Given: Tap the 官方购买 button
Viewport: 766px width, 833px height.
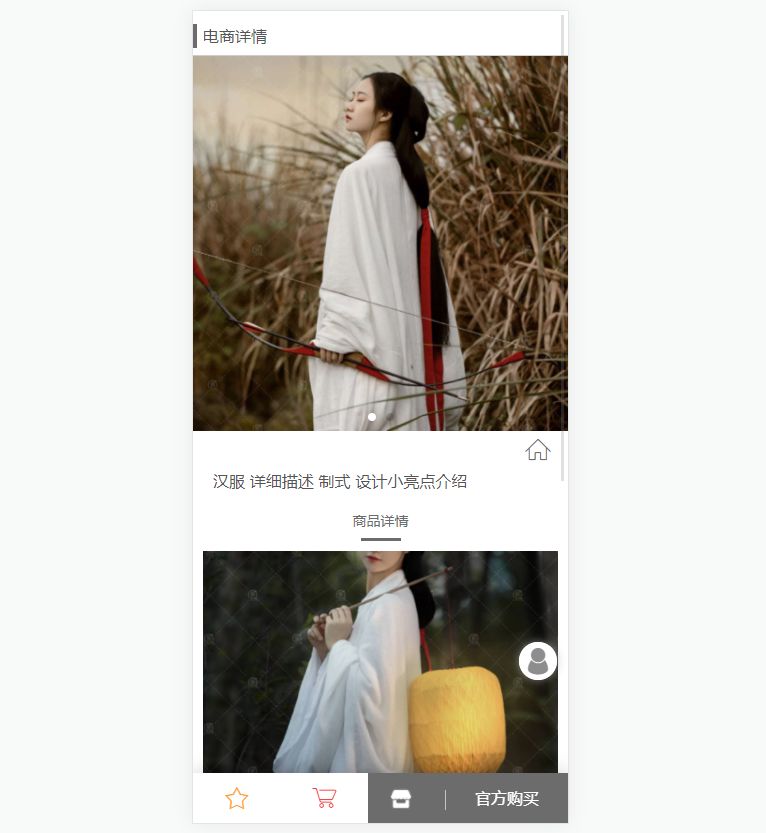Looking at the screenshot, I should click(x=507, y=799).
